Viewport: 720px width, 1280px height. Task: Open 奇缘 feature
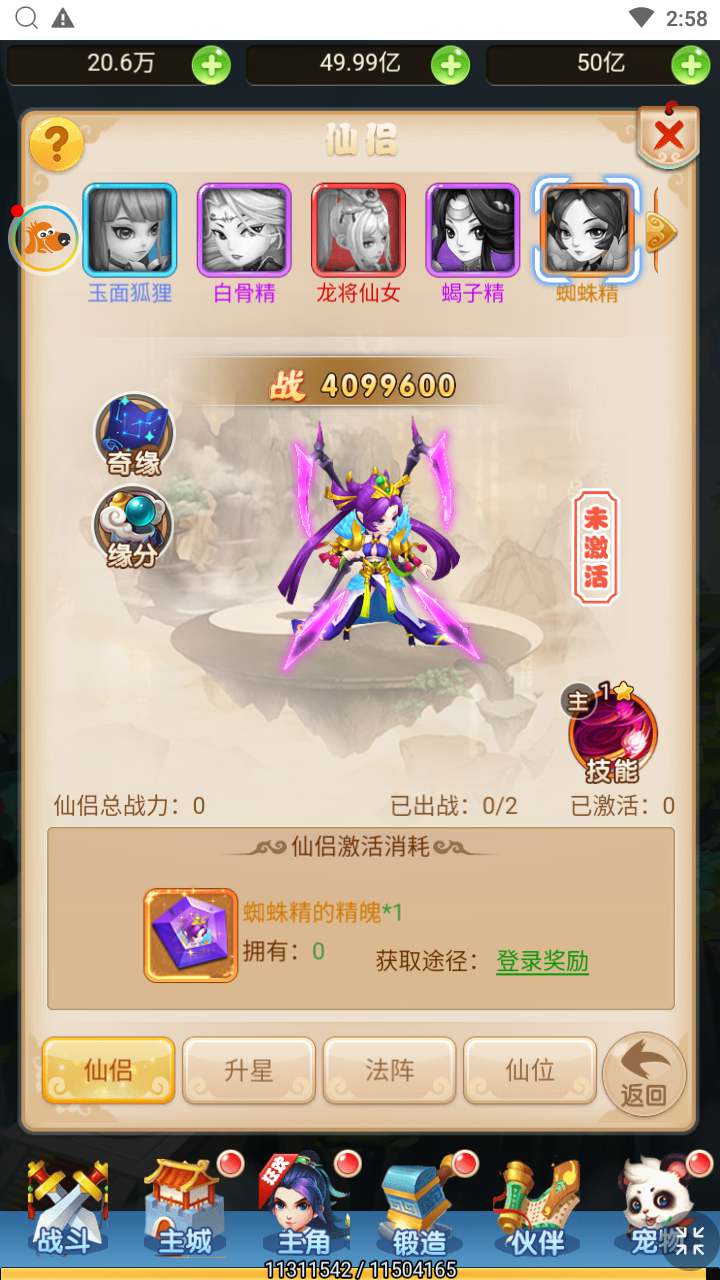(x=134, y=434)
